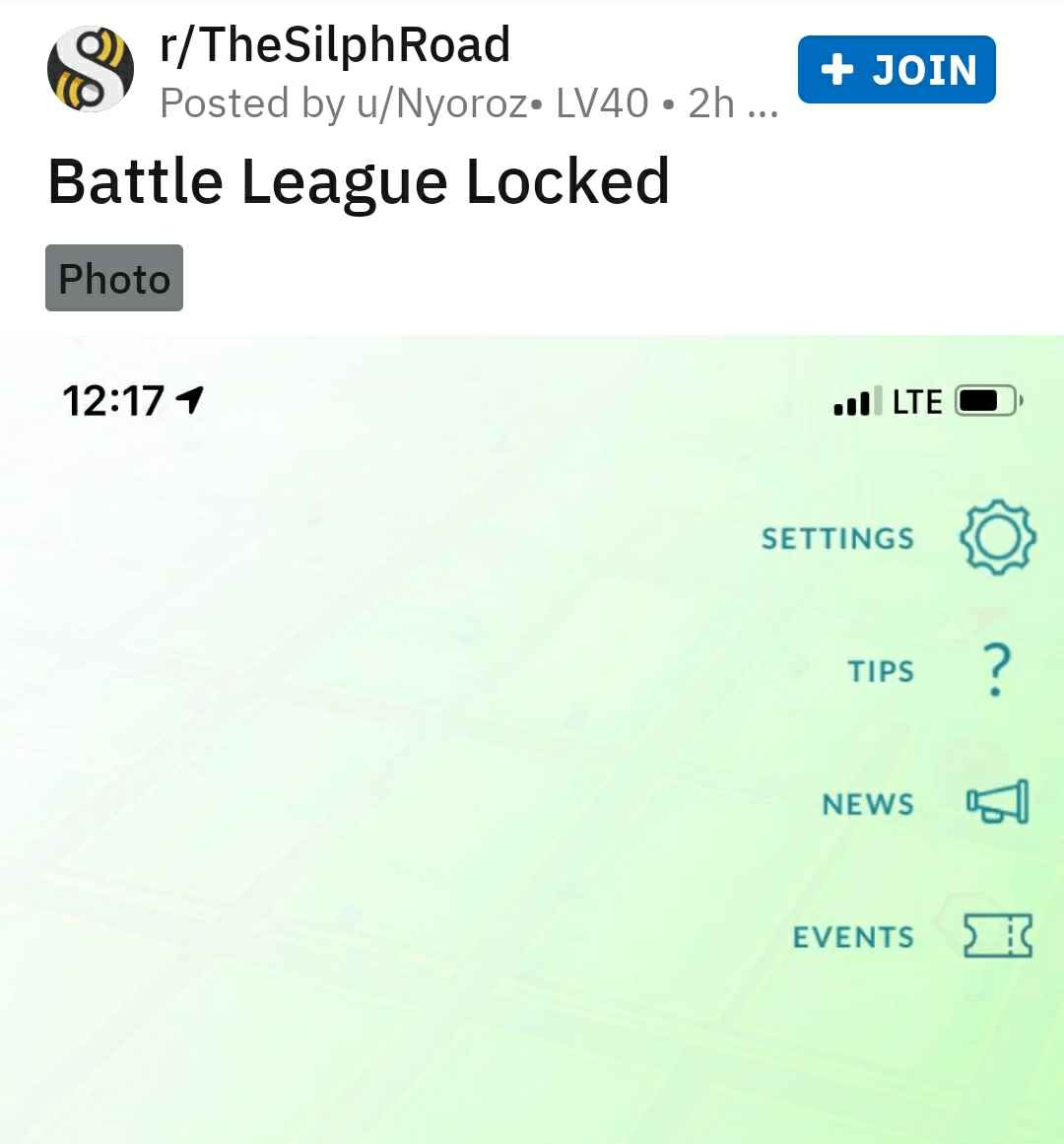
Task: Open the Battle League Locked post image
Action: tap(532, 739)
